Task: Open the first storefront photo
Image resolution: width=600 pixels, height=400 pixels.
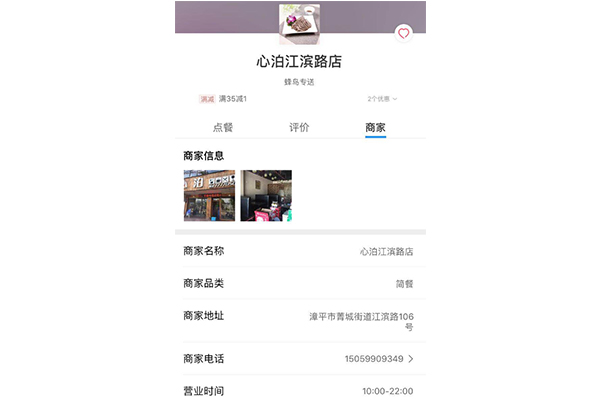Action: (x=209, y=195)
